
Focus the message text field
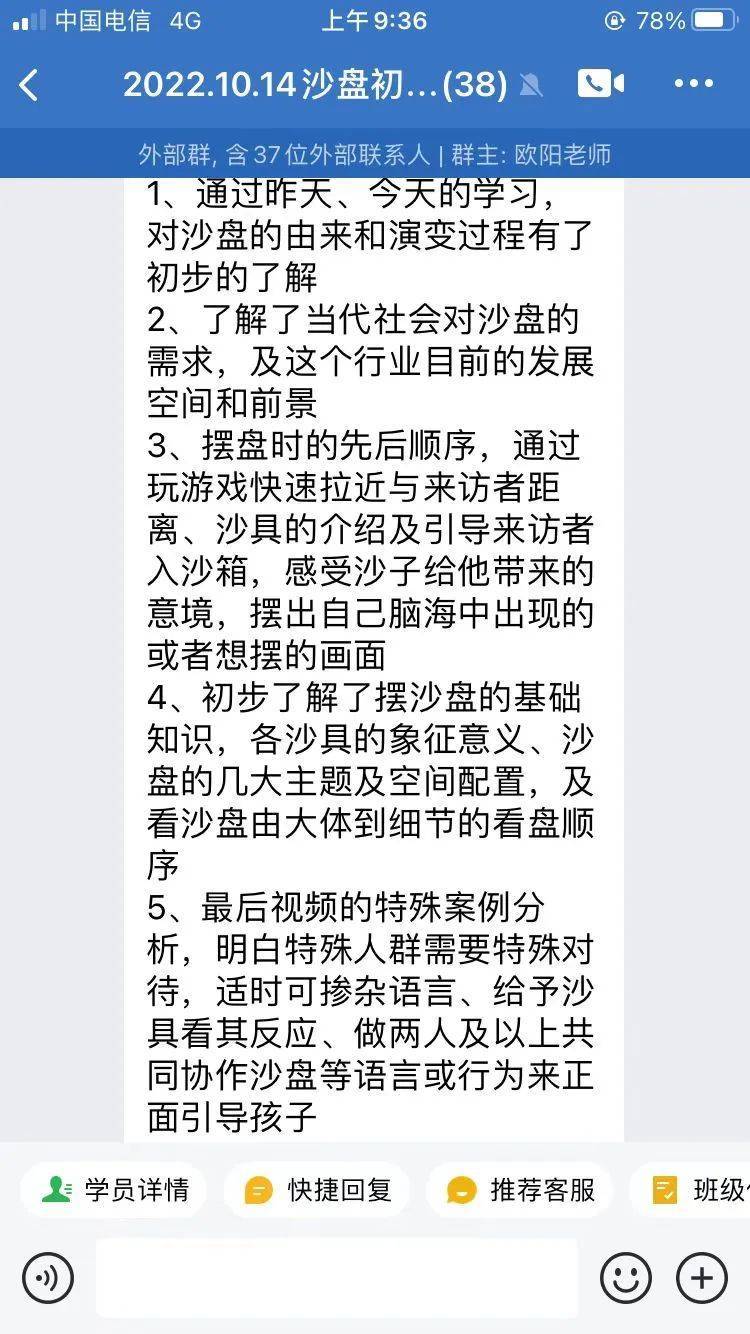[x=337, y=1278]
